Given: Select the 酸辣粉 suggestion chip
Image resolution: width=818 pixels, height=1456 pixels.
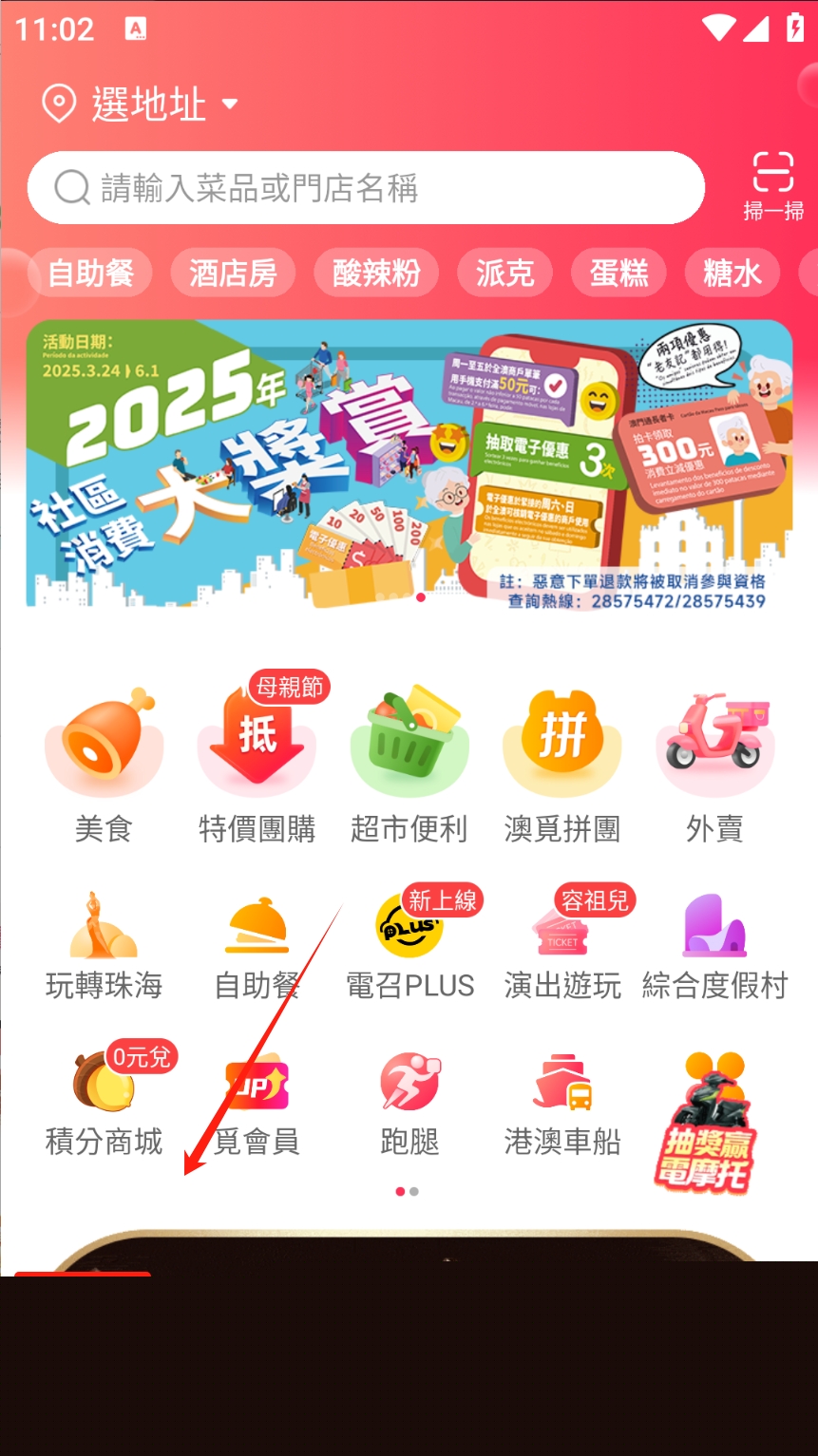Looking at the screenshot, I should click(x=376, y=274).
